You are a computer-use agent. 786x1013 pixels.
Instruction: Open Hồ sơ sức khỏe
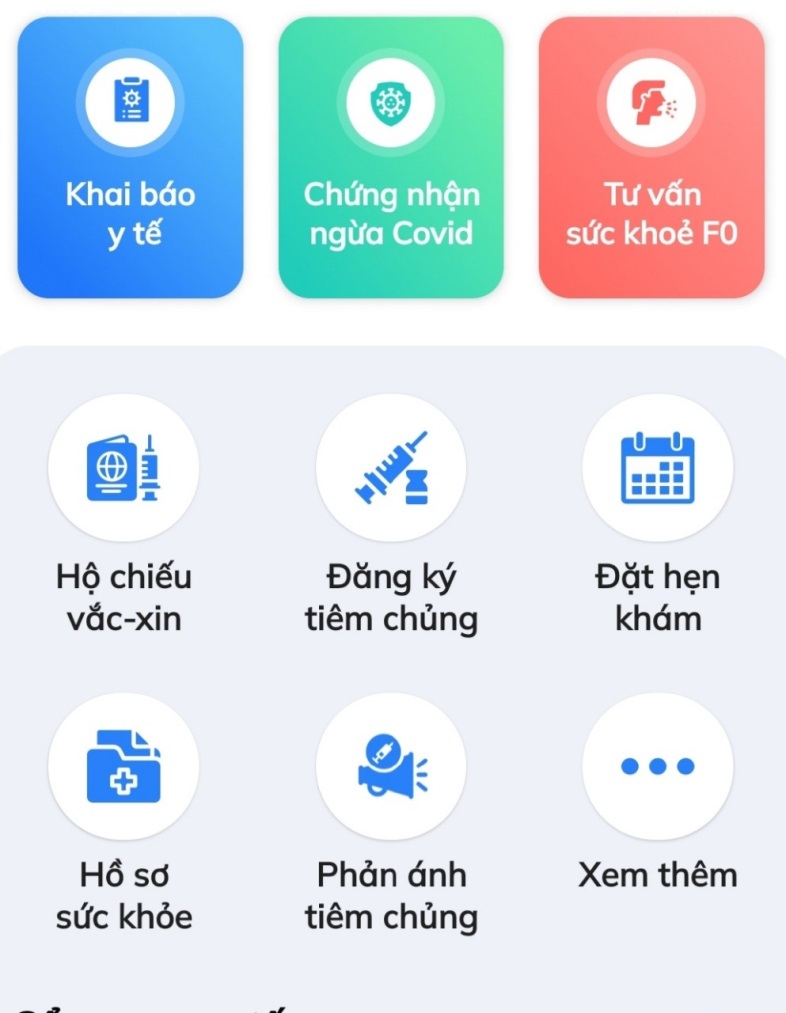[123, 767]
